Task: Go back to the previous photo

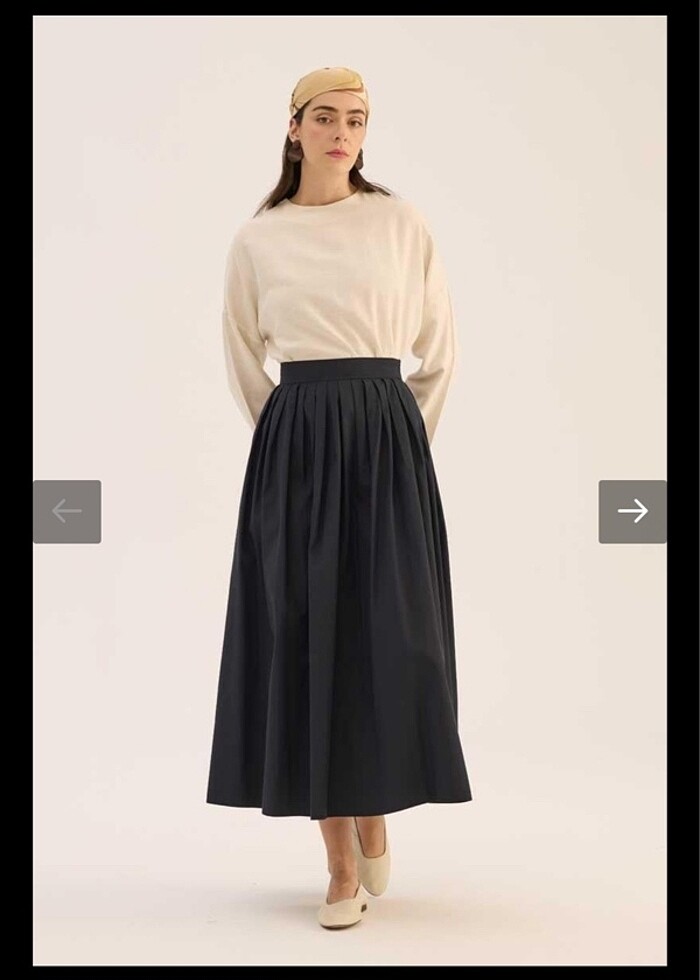Action: point(67,511)
